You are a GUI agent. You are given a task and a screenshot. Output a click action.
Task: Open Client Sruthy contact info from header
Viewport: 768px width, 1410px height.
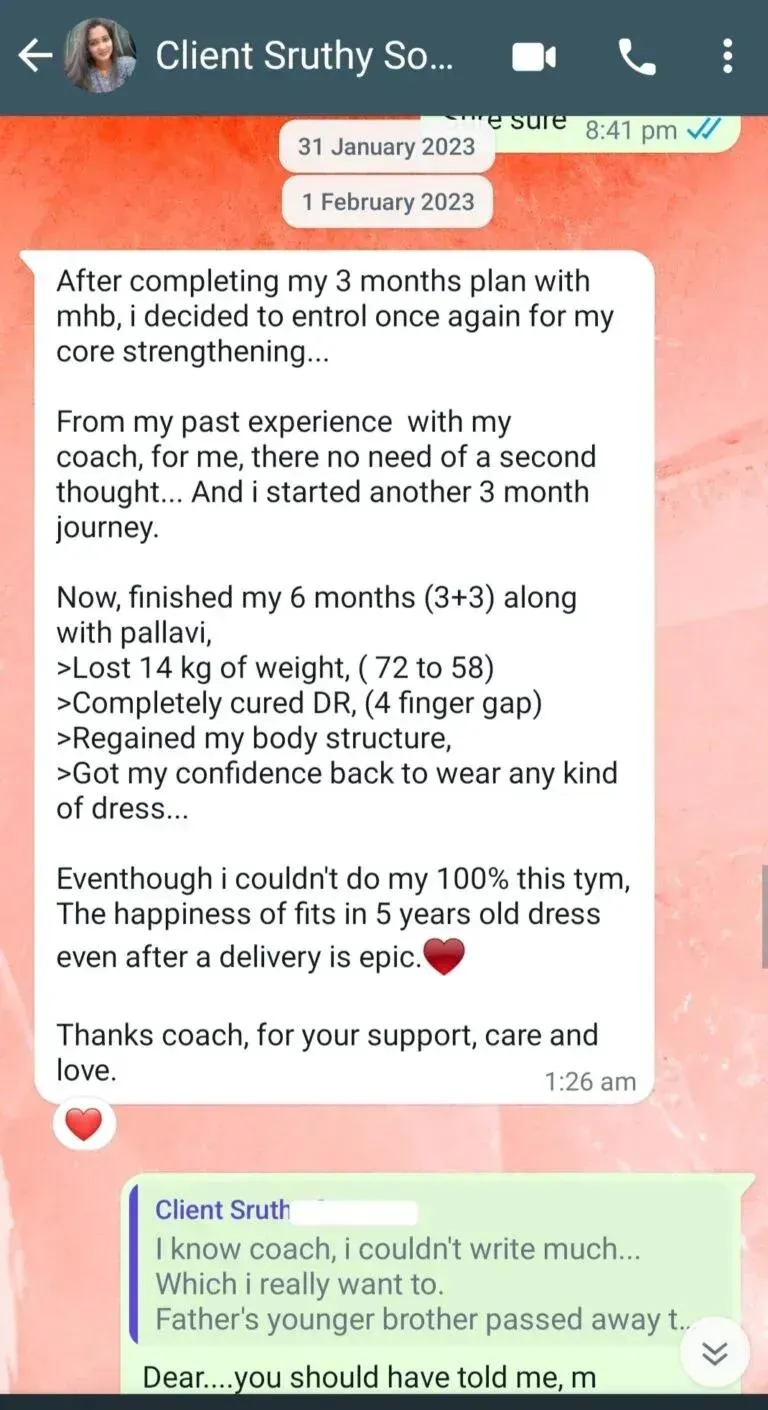click(x=304, y=57)
